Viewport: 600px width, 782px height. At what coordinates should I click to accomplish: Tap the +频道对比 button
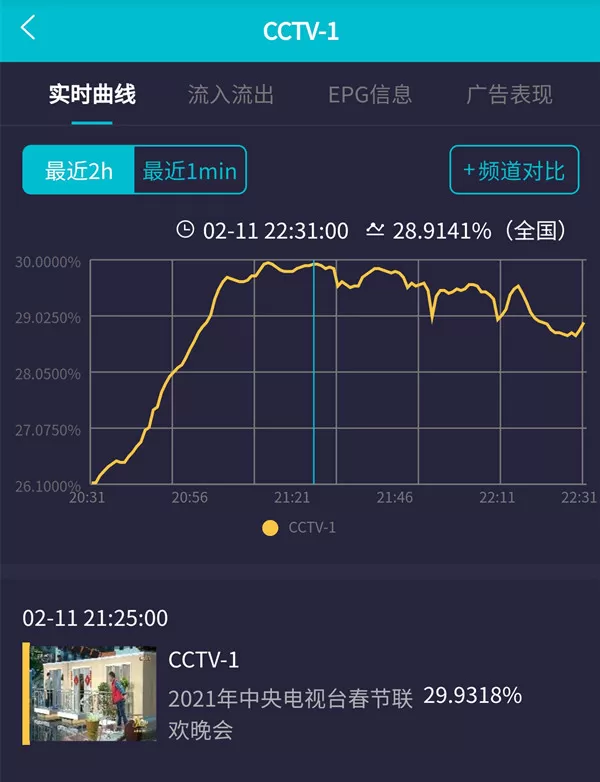514,170
